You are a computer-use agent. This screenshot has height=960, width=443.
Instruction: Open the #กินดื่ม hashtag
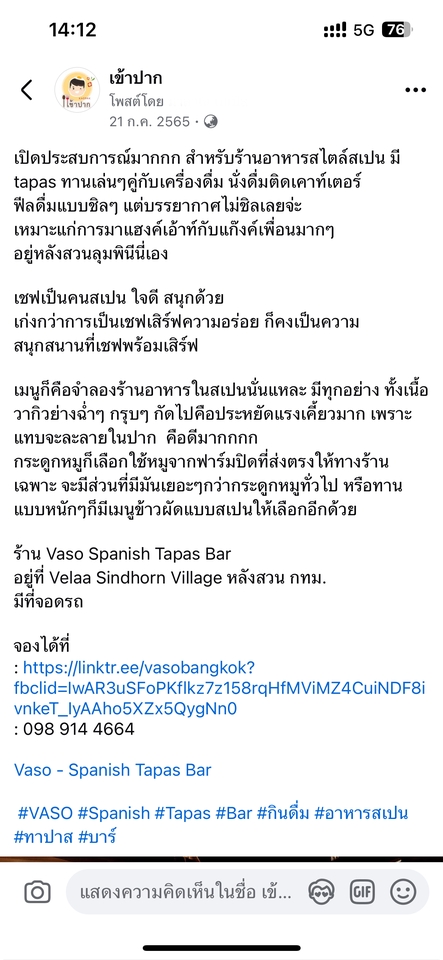tap(283, 813)
